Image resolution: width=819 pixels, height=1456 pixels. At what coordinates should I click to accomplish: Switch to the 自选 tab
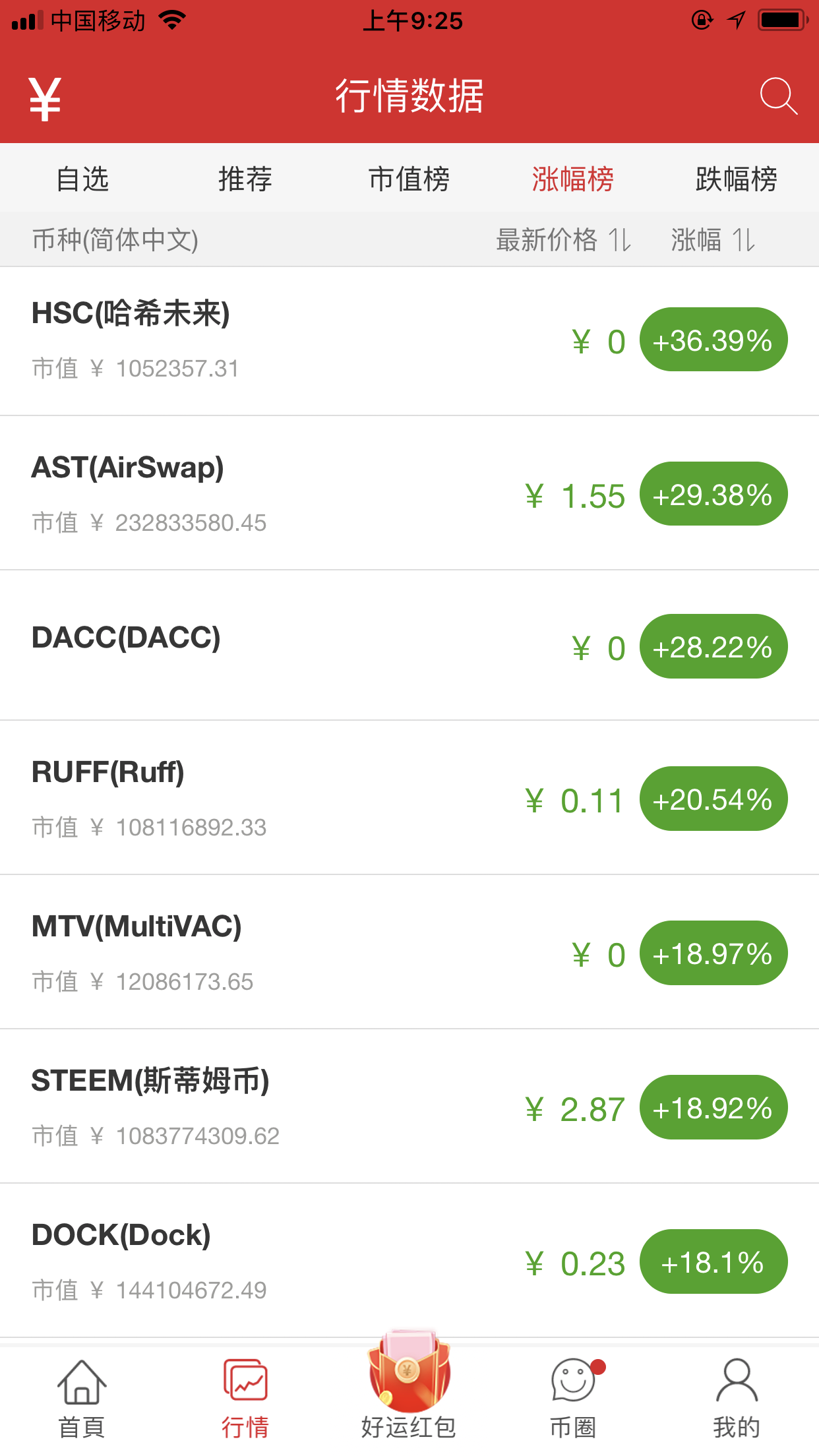[82, 179]
